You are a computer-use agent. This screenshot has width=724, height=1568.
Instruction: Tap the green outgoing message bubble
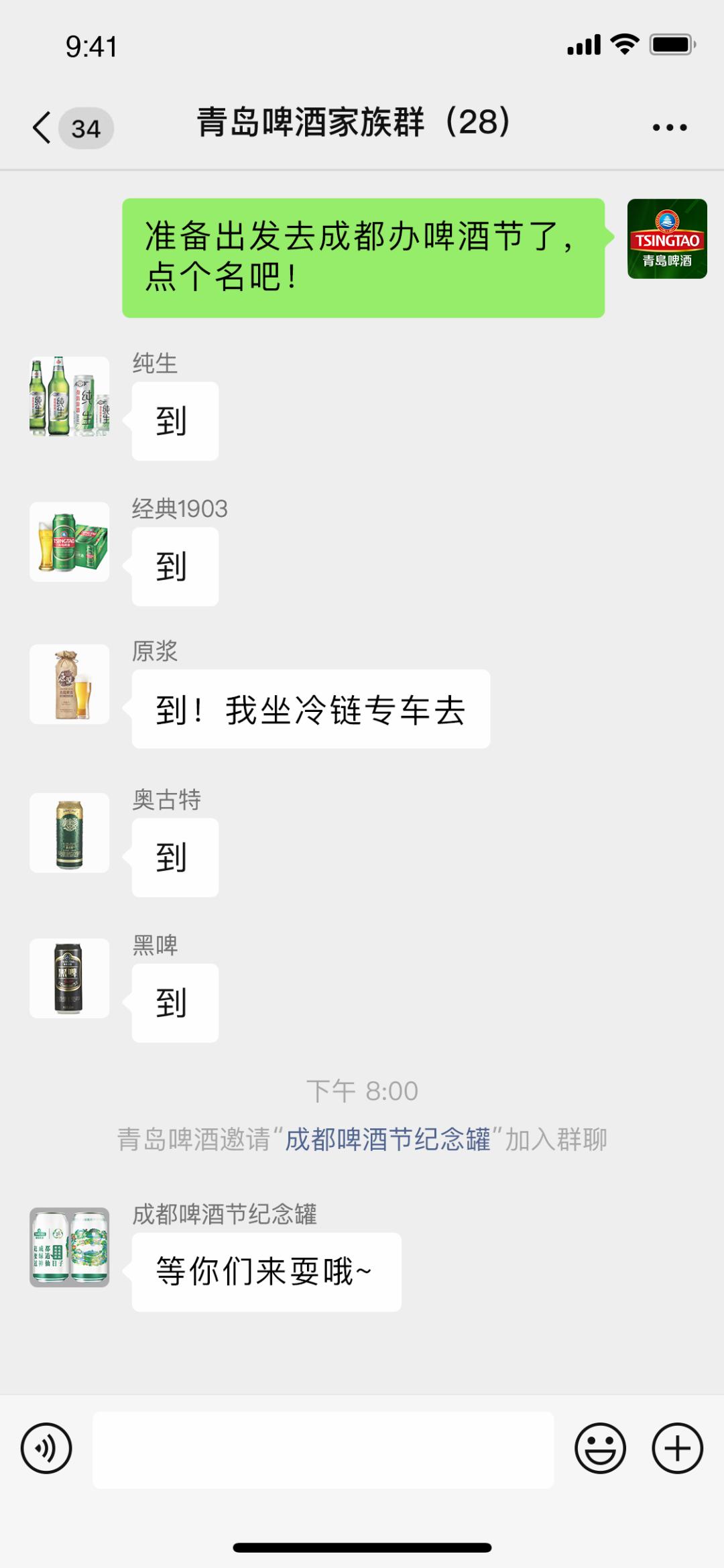click(362, 257)
